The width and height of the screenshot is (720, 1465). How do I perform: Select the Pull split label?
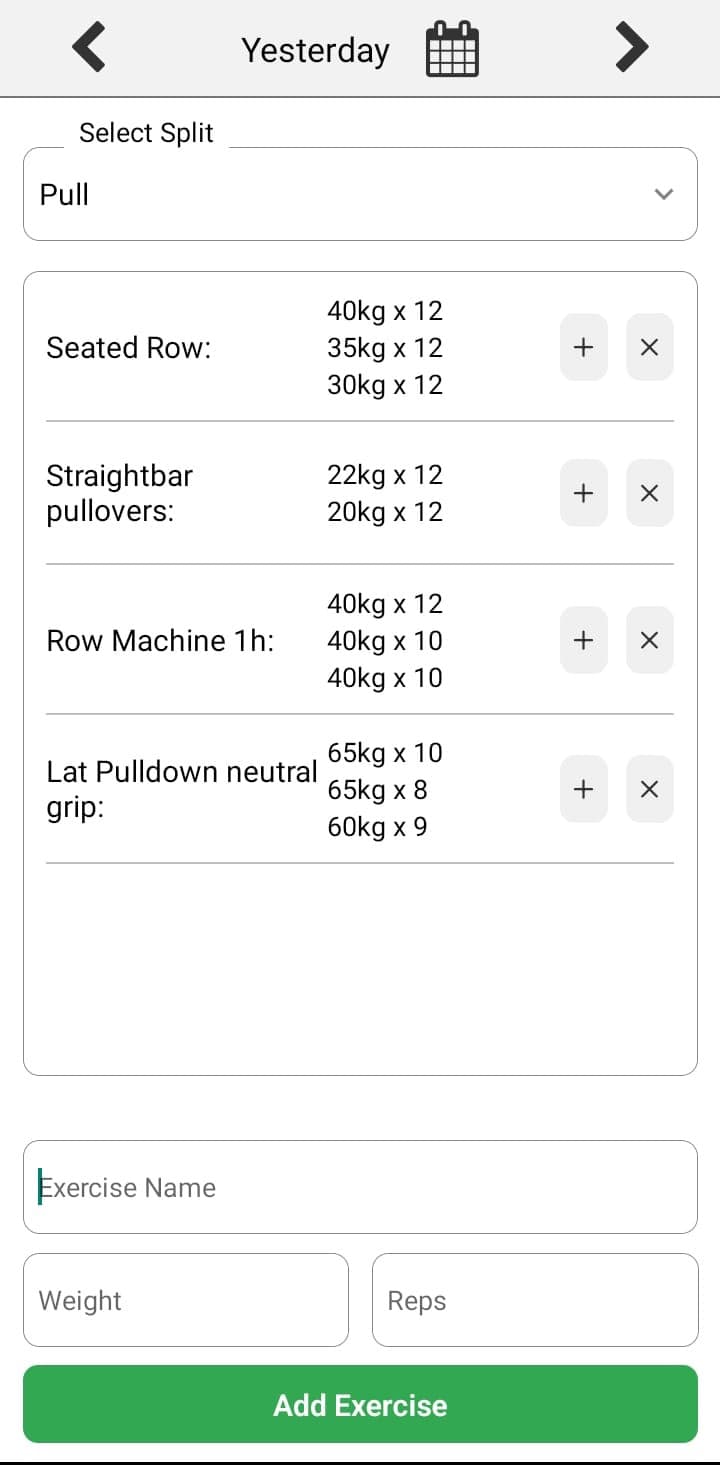click(63, 195)
